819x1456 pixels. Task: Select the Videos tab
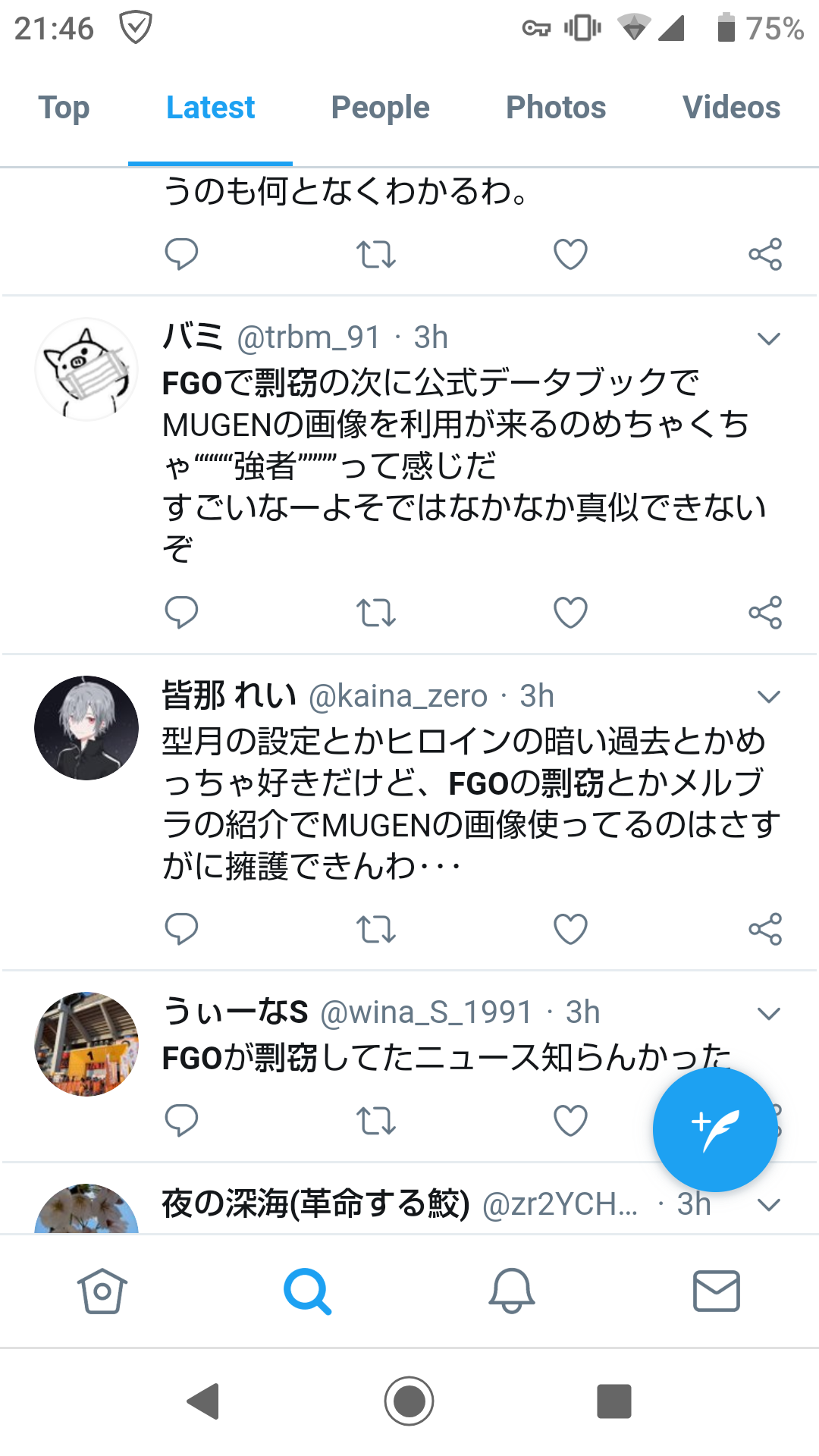pyautogui.click(x=731, y=108)
